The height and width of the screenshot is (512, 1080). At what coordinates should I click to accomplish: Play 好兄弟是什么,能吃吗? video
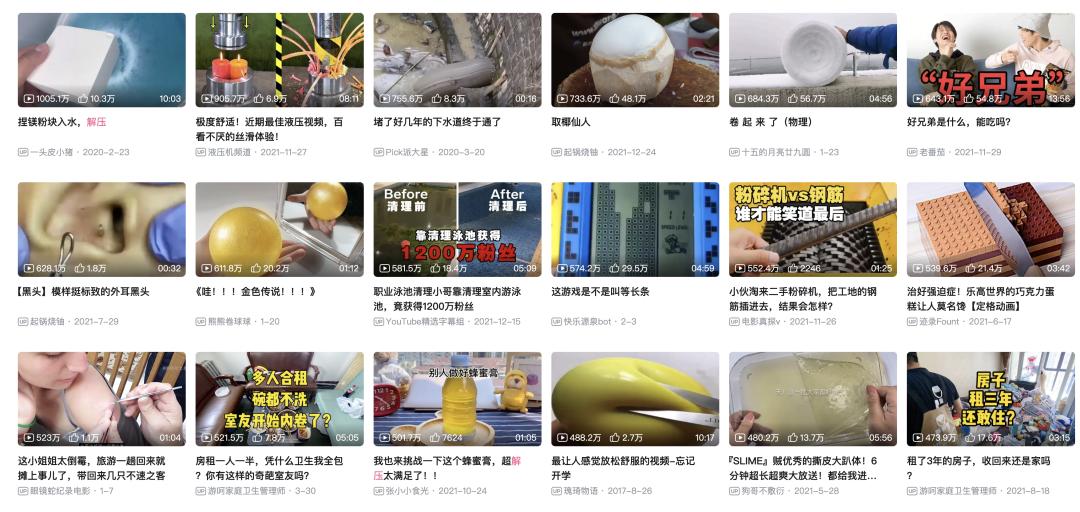pos(990,59)
